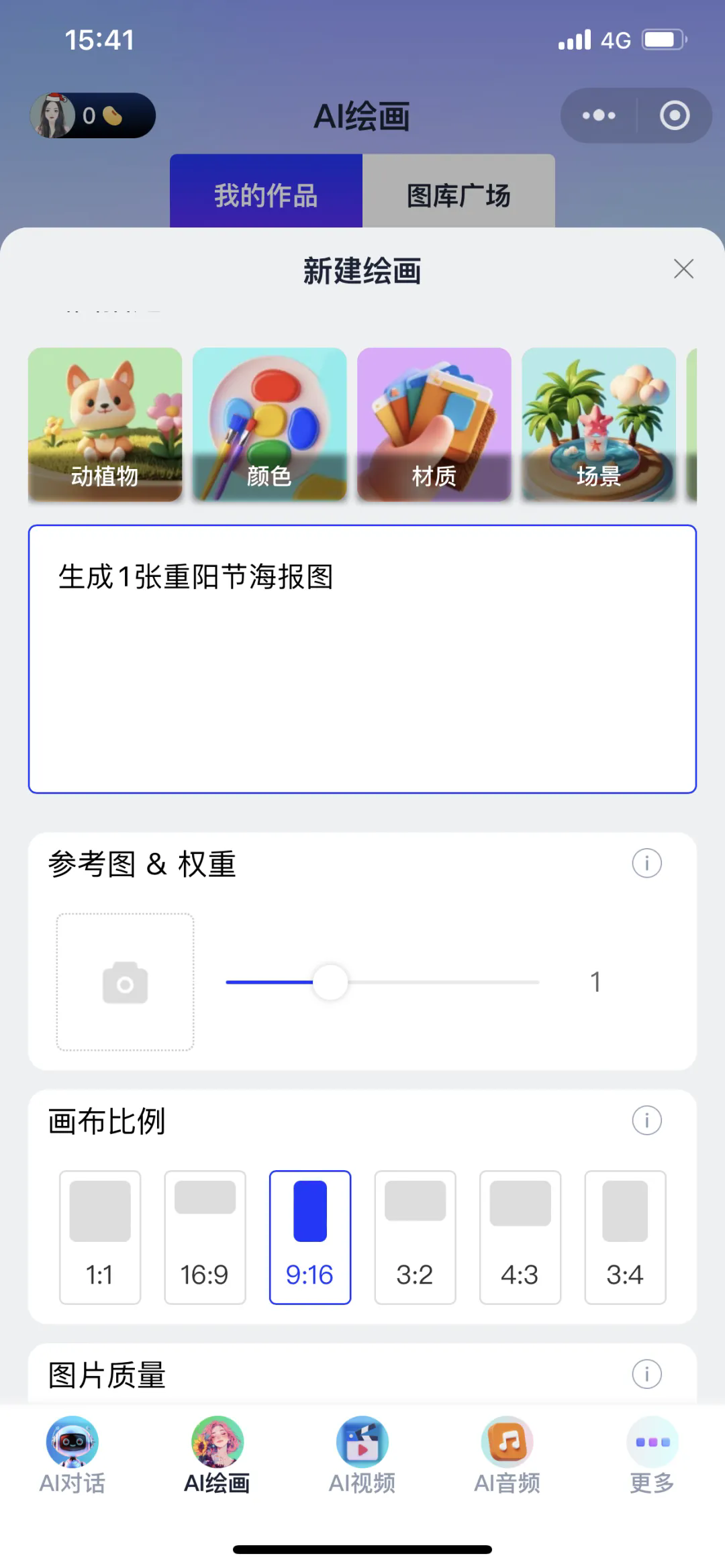
Task: Open the 材质 category card
Action: pyautogui.click(x=434, y=424)
